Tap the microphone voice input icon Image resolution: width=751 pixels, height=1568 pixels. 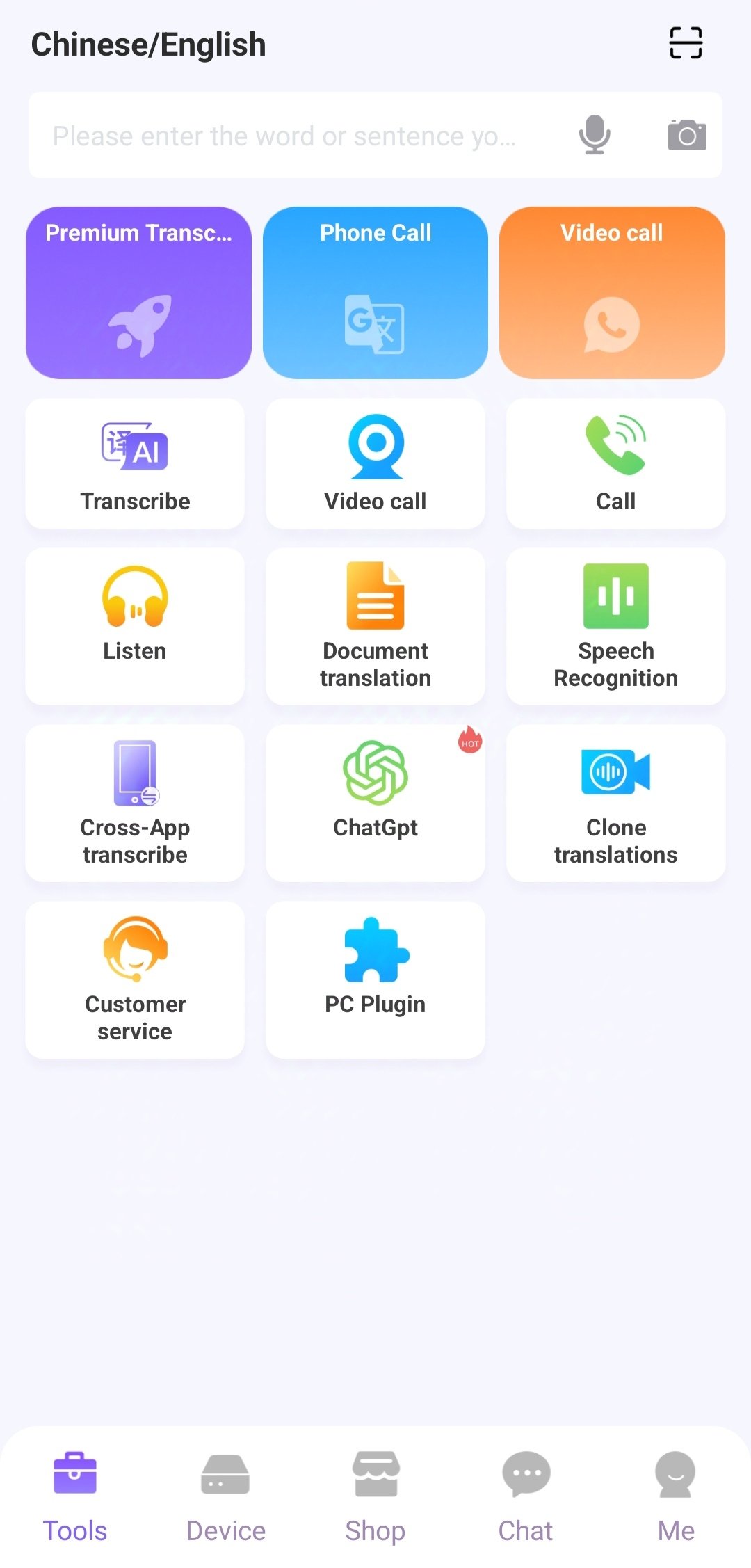(x=595, y=135)
